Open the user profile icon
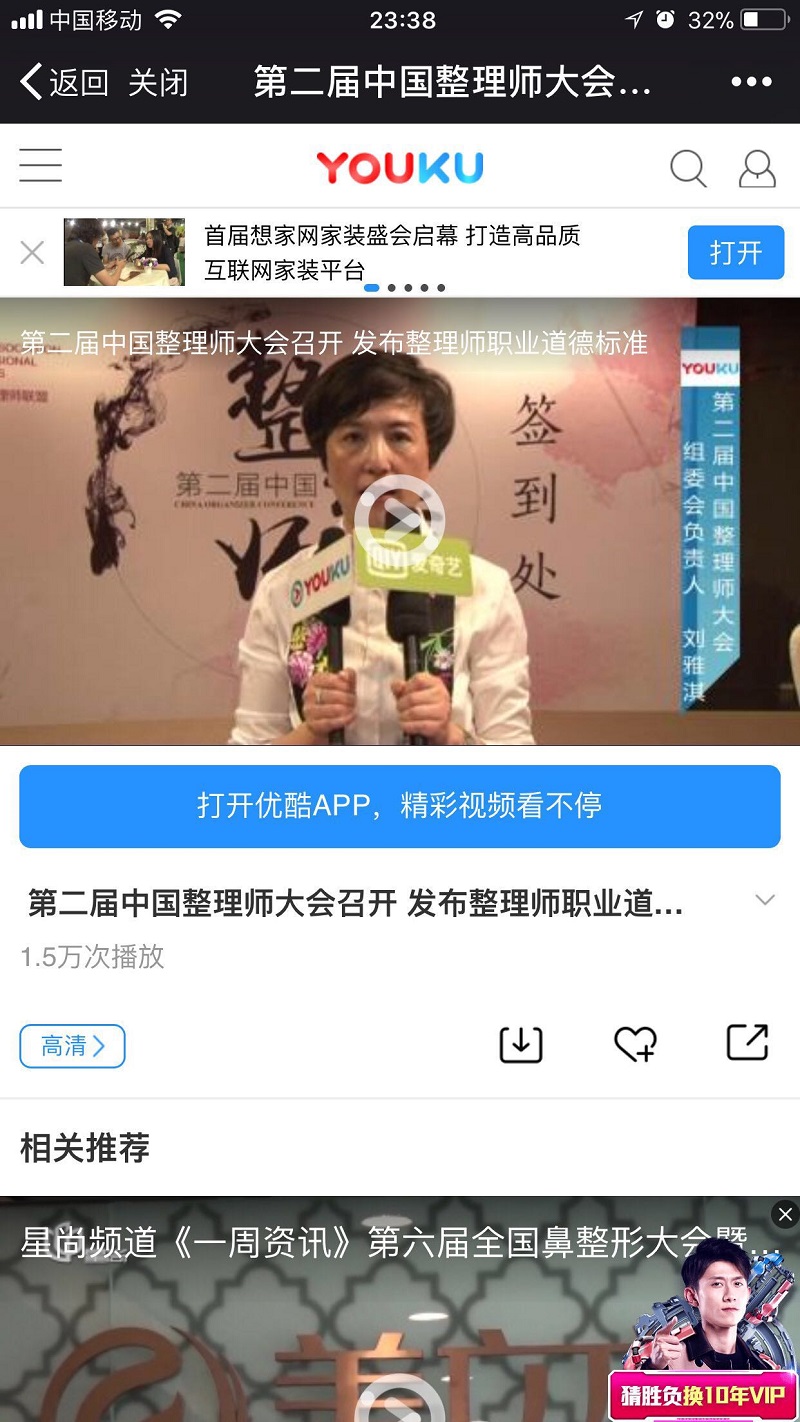800x1422 pixels. [757, 168]
